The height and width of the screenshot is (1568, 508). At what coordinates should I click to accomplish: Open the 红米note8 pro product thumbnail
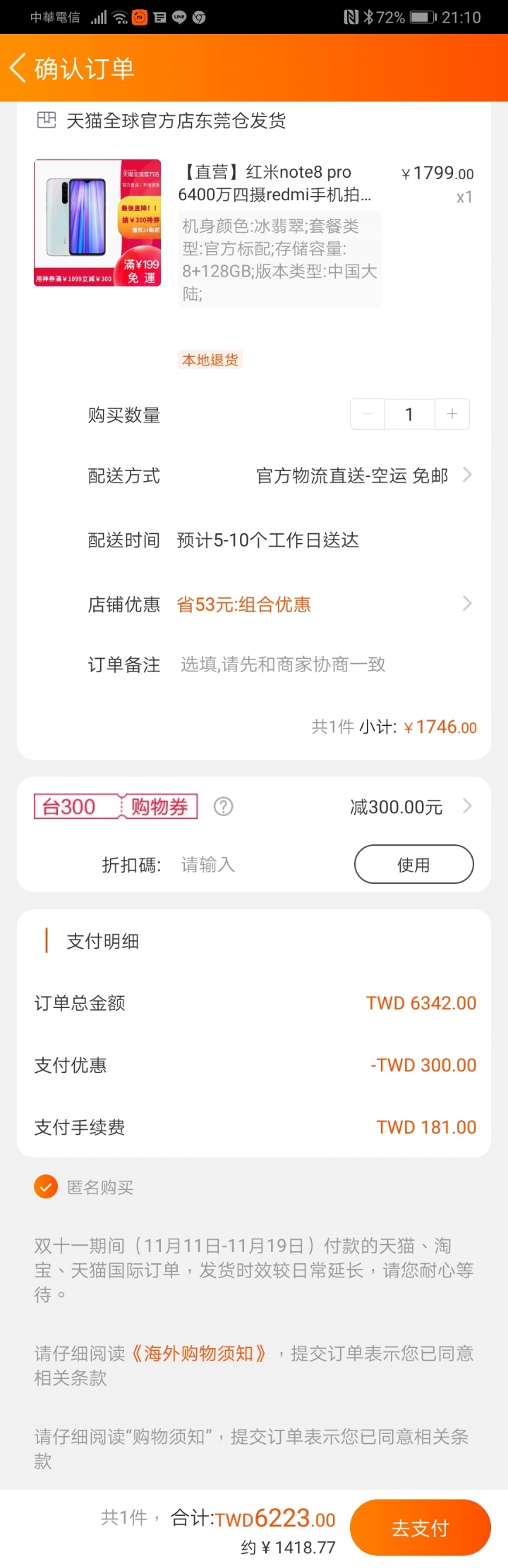97,223
